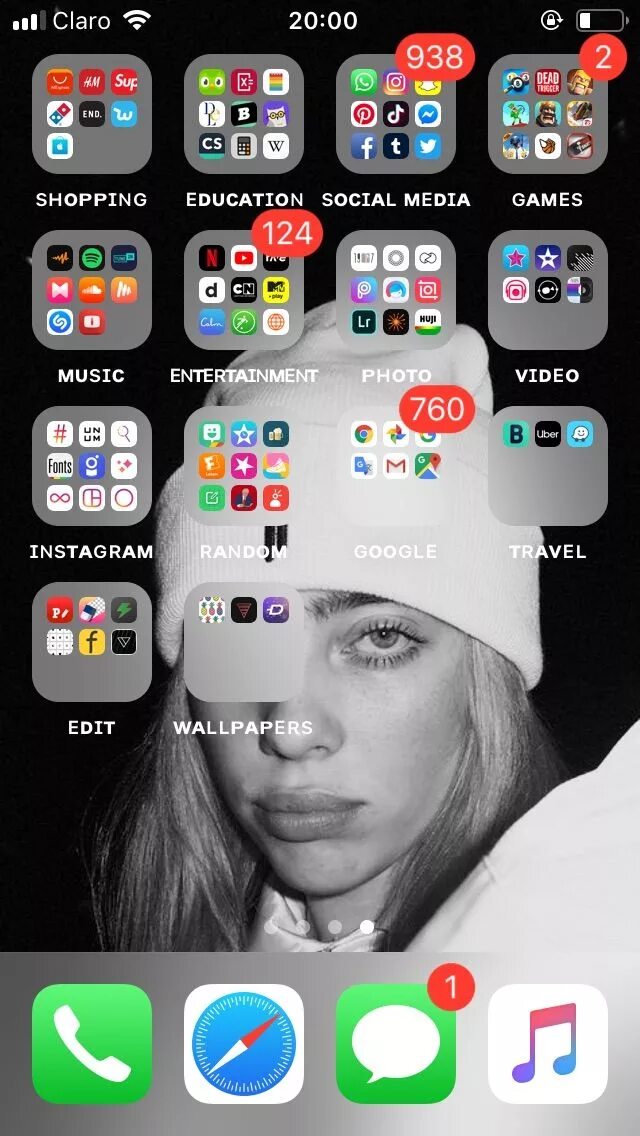Open the Entertainment folder
This screenshot has width=640, height=1136.
click(x=244, y=290)
